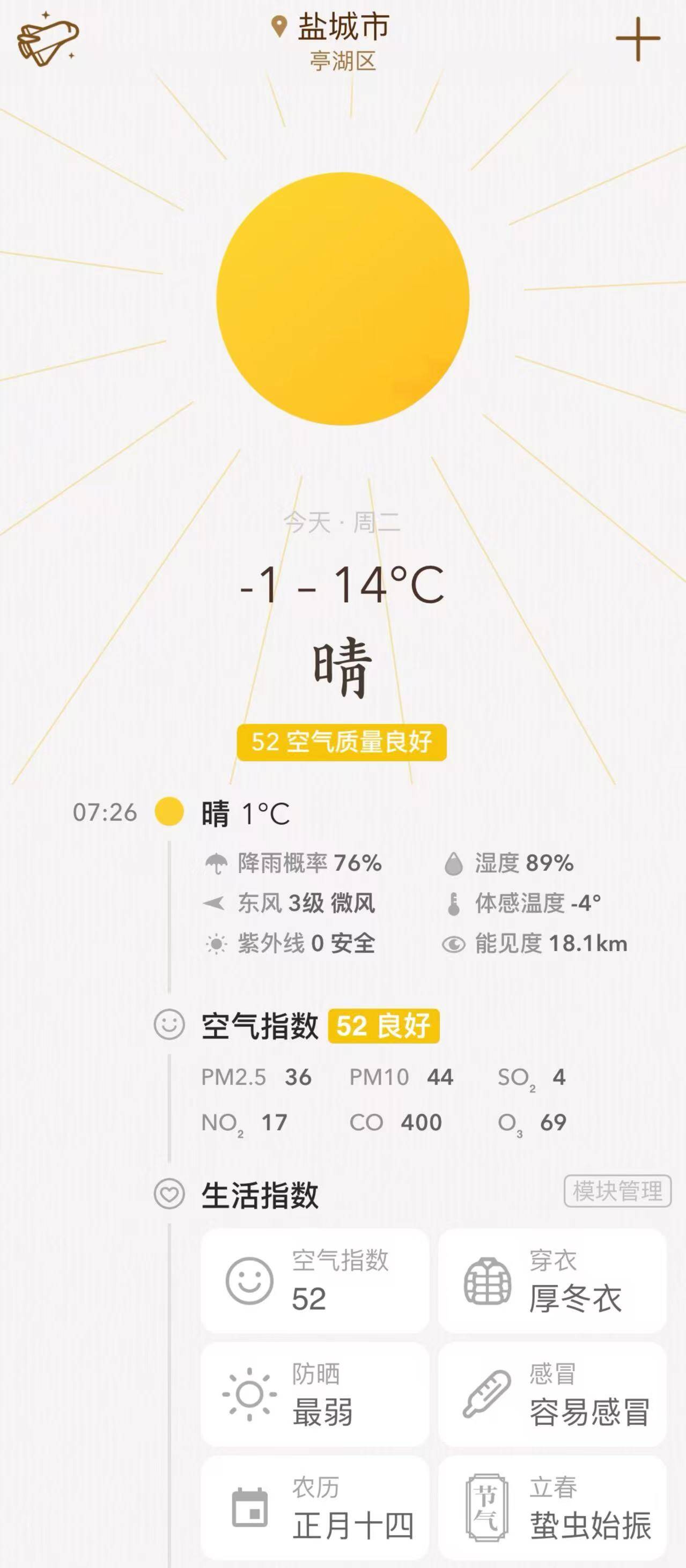Check the 感冒 容易感冒 card

552,1394
